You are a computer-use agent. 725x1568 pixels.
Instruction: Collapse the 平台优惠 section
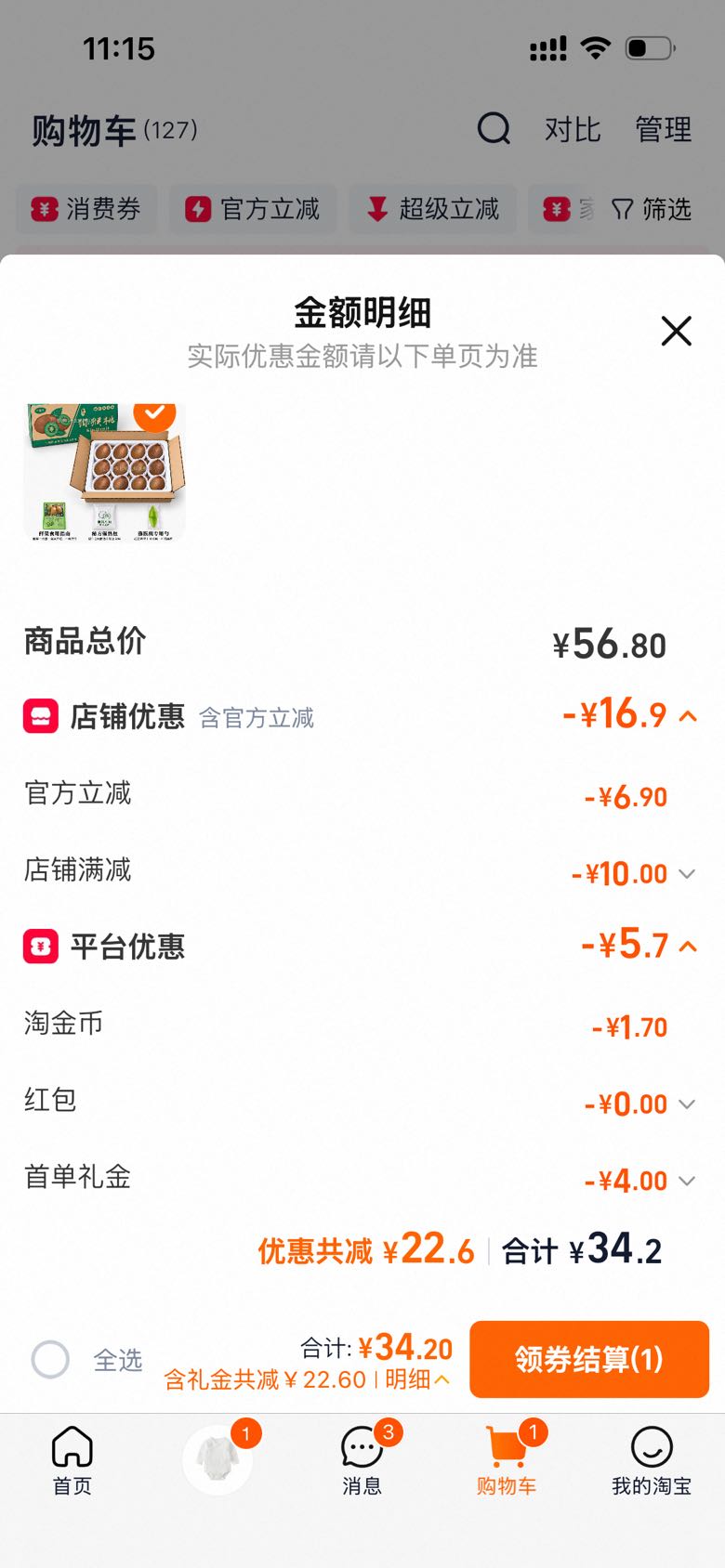688,947
